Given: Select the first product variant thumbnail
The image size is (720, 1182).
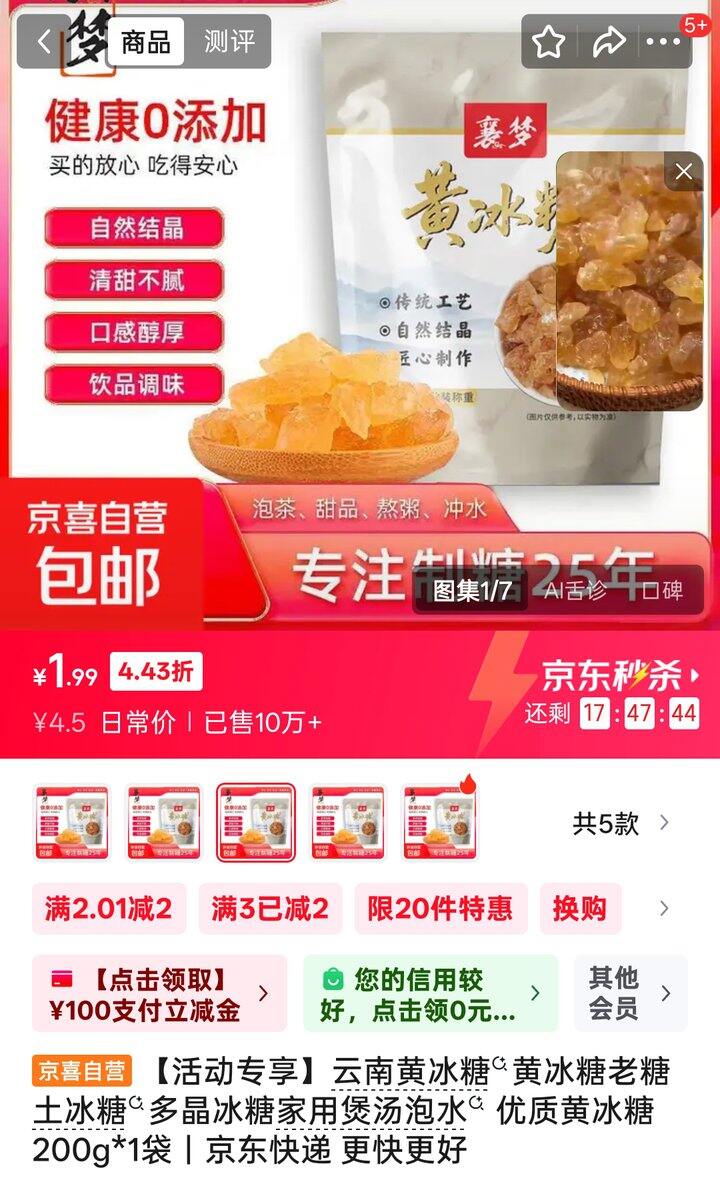Looking at the screenshot, I should [x=66, y=823].
